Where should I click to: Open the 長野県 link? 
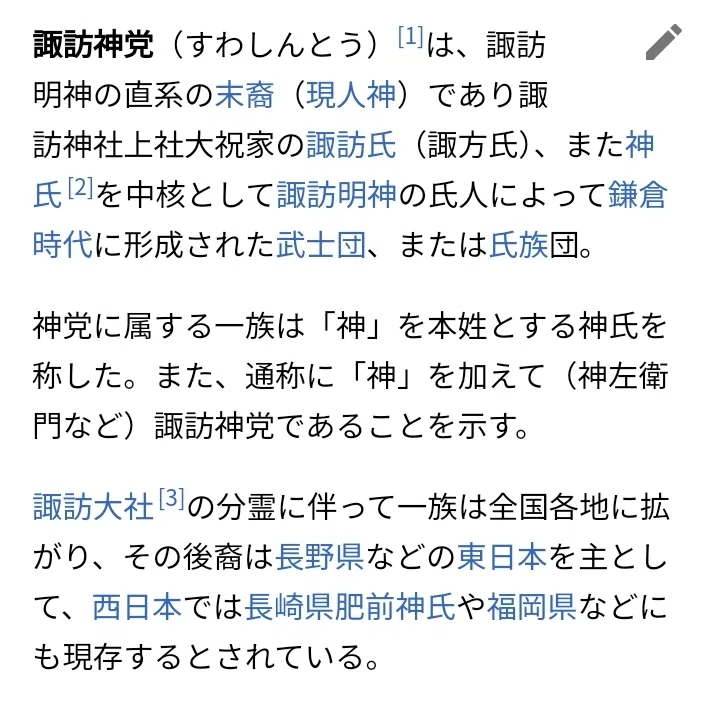(x=320, y=557)
